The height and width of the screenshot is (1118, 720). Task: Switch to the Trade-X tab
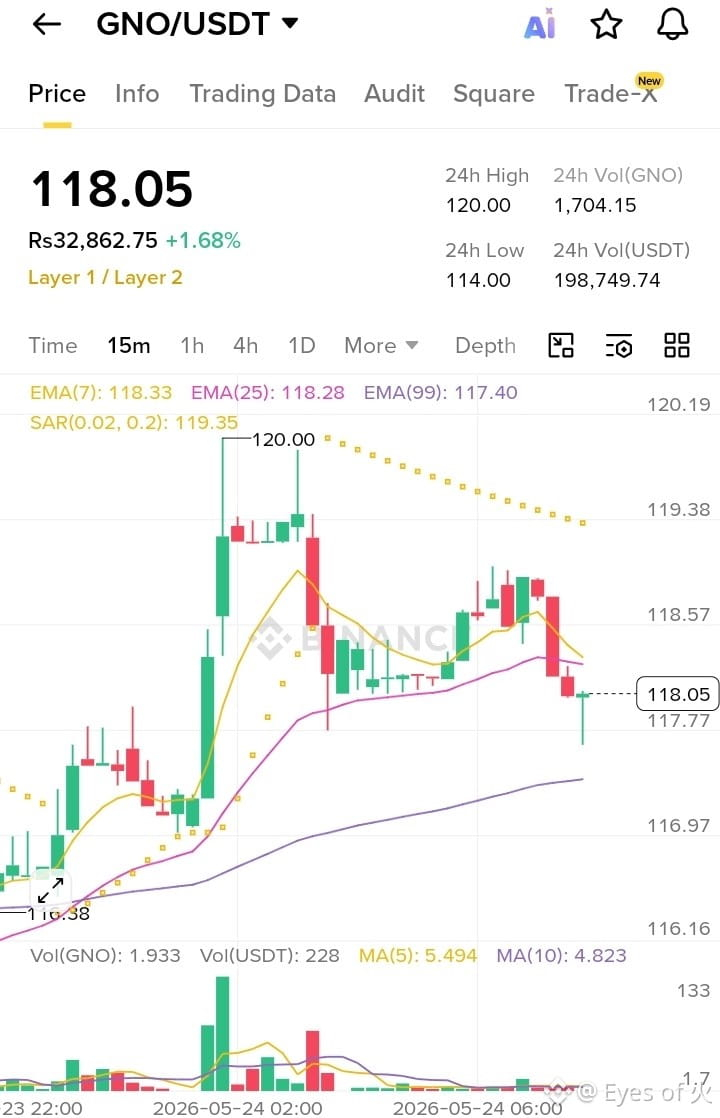click(611, 93)
